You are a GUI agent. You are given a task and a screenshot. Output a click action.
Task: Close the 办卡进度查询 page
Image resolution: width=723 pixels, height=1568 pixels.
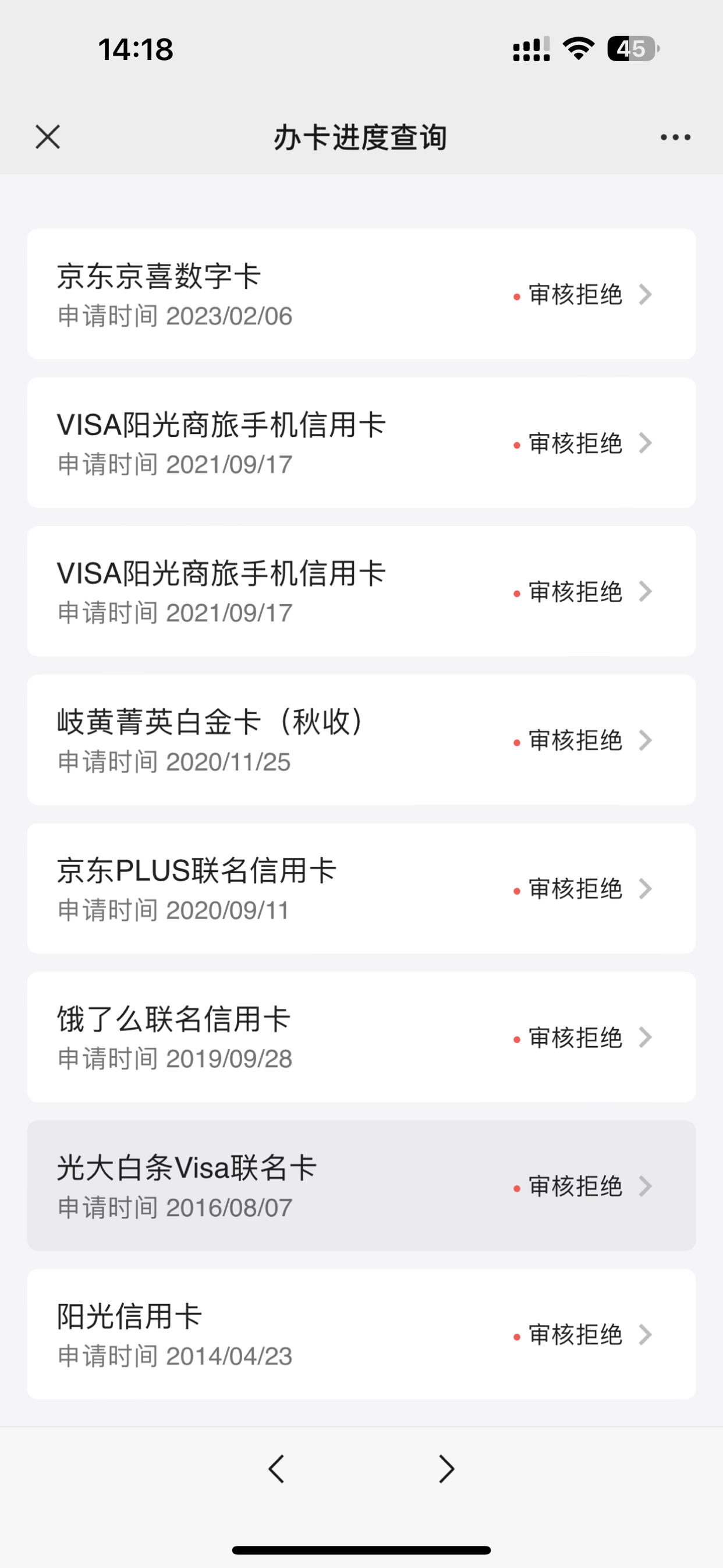[x=48, y=137]
